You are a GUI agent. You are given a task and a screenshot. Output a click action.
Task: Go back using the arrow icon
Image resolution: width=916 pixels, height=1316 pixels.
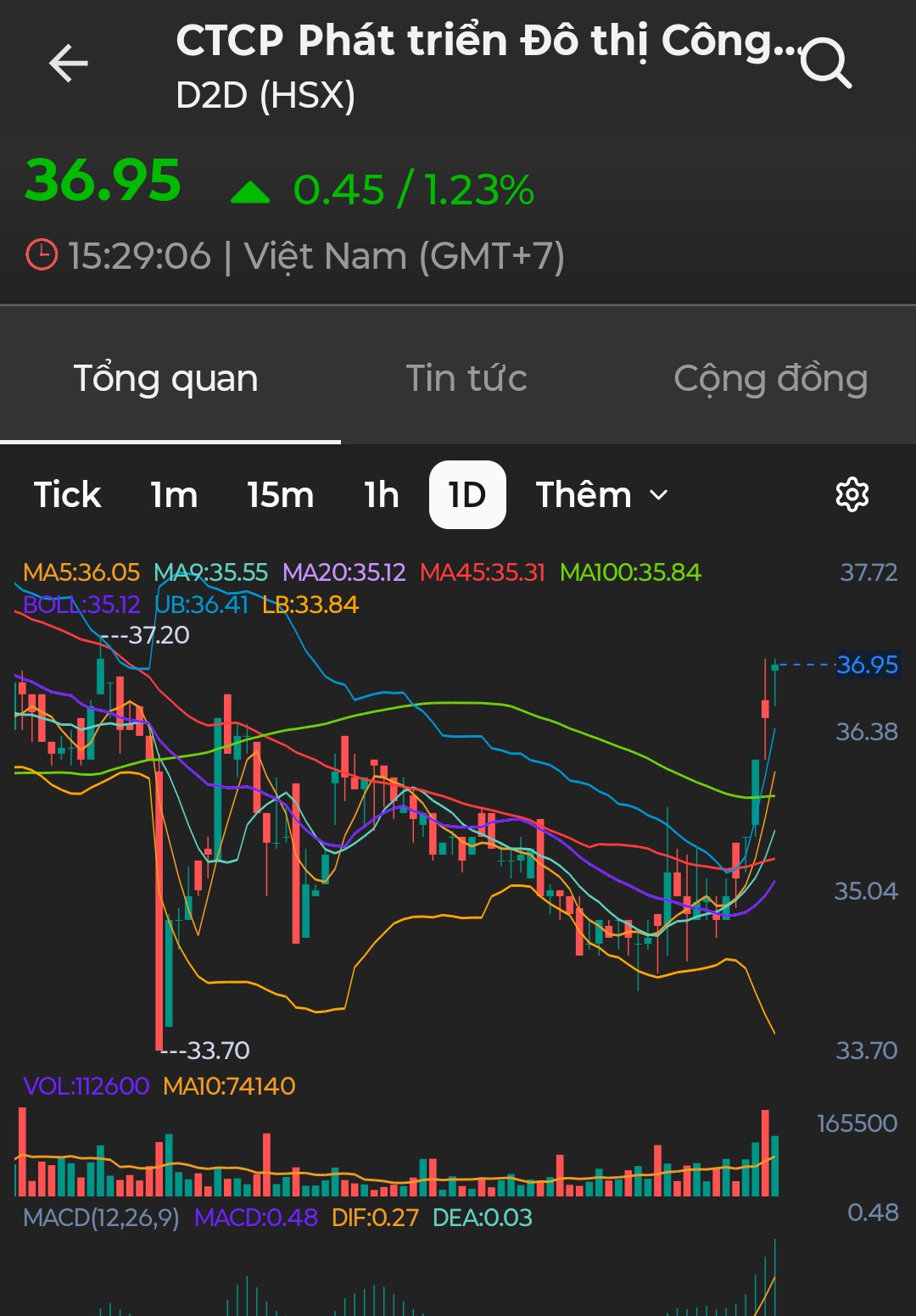coord(69,64)
